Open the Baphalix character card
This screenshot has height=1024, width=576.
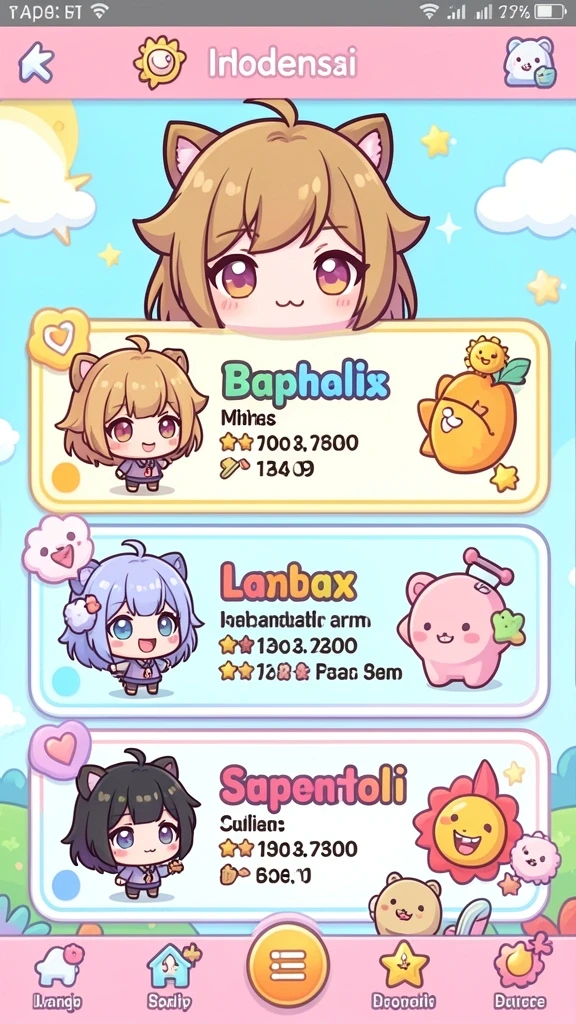[289, 415]
